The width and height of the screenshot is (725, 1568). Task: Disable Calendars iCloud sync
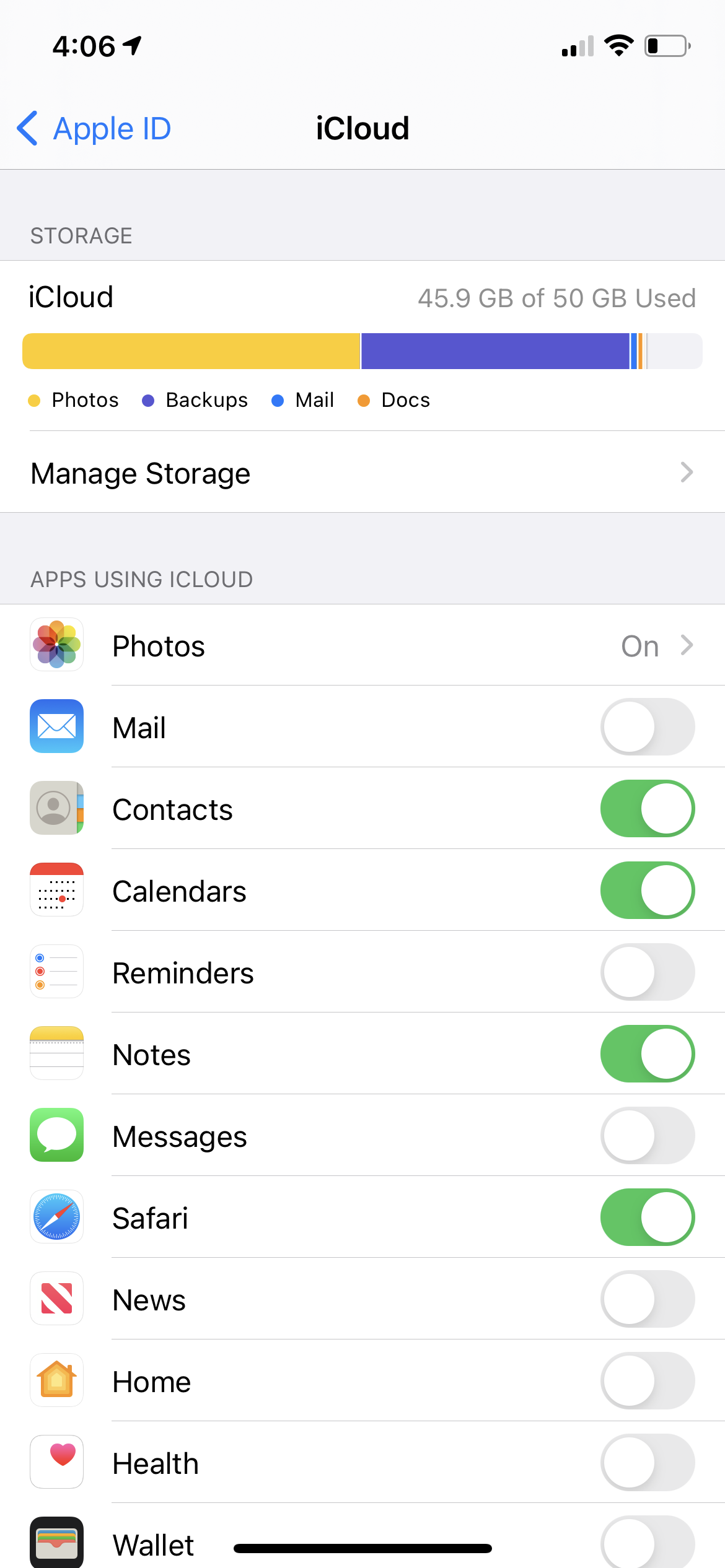pyautogui.click(x=647, y=891)
